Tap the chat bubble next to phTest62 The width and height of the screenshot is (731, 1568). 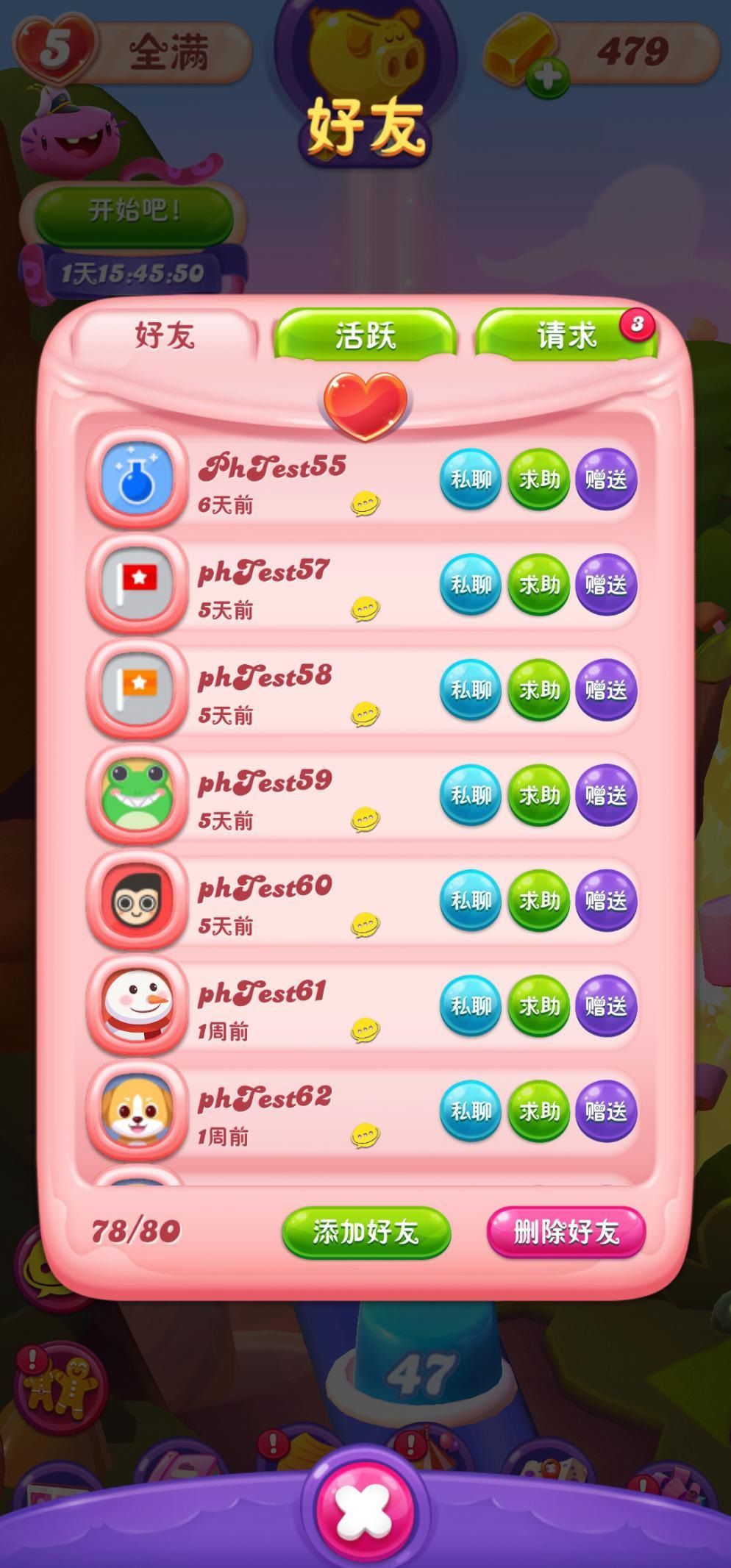[365, 1136]
